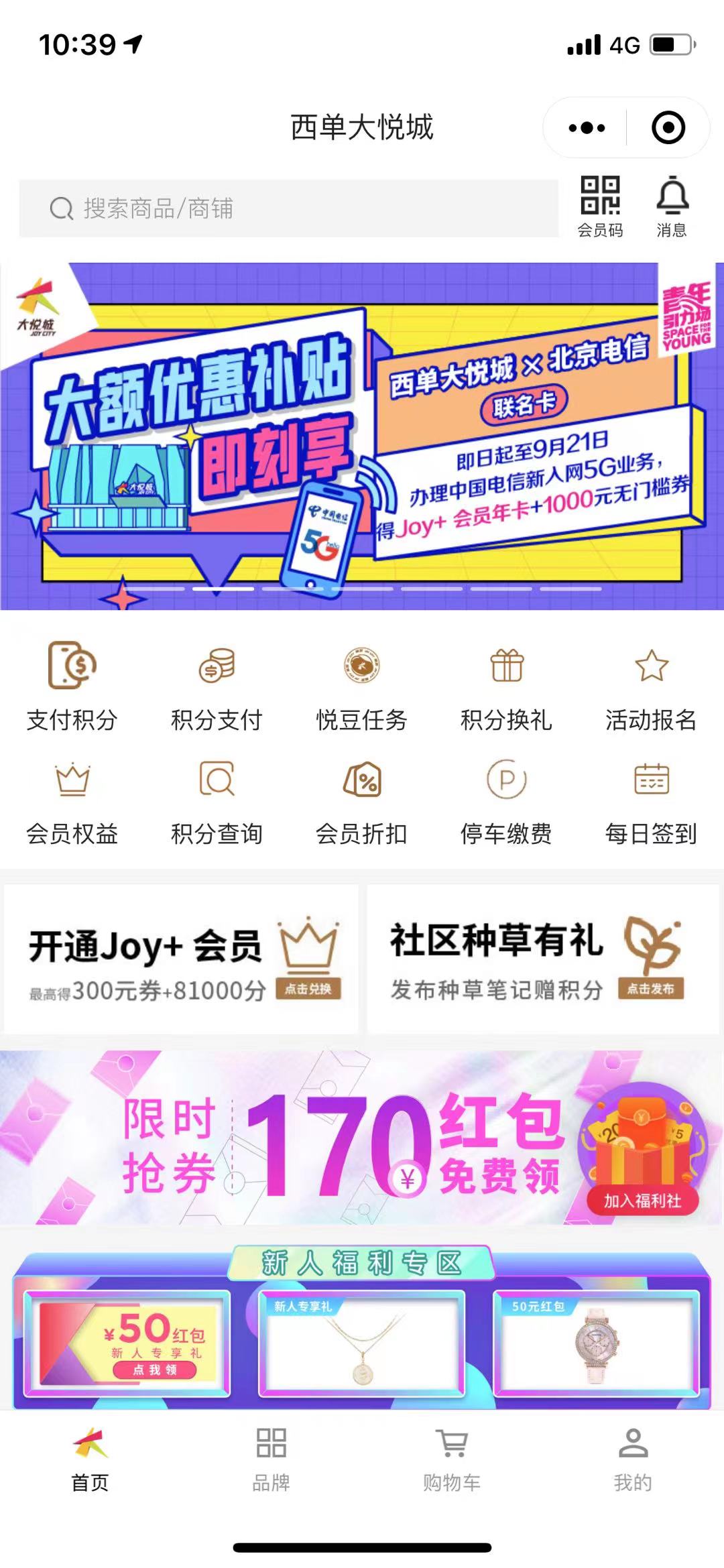Open the mini program more options menu
This screenshot has height=1568, width=724.
(587, 127)
